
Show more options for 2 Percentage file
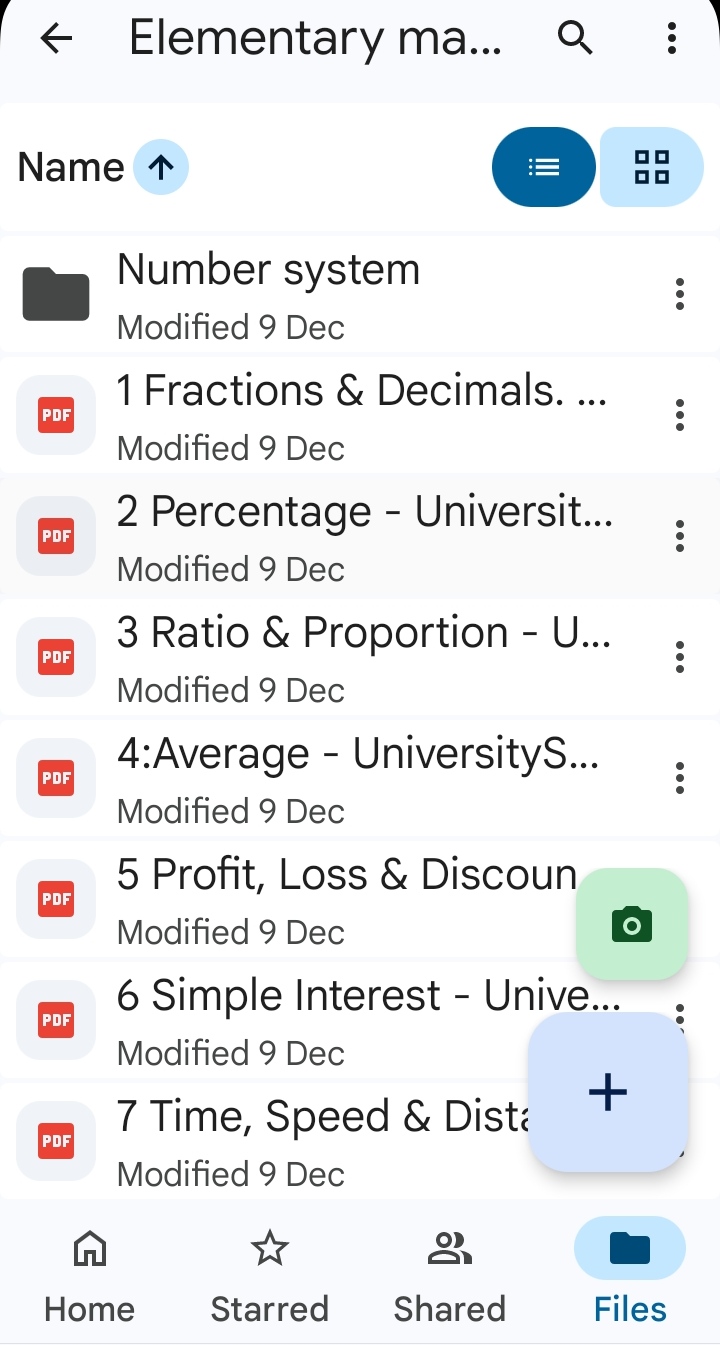679,536
